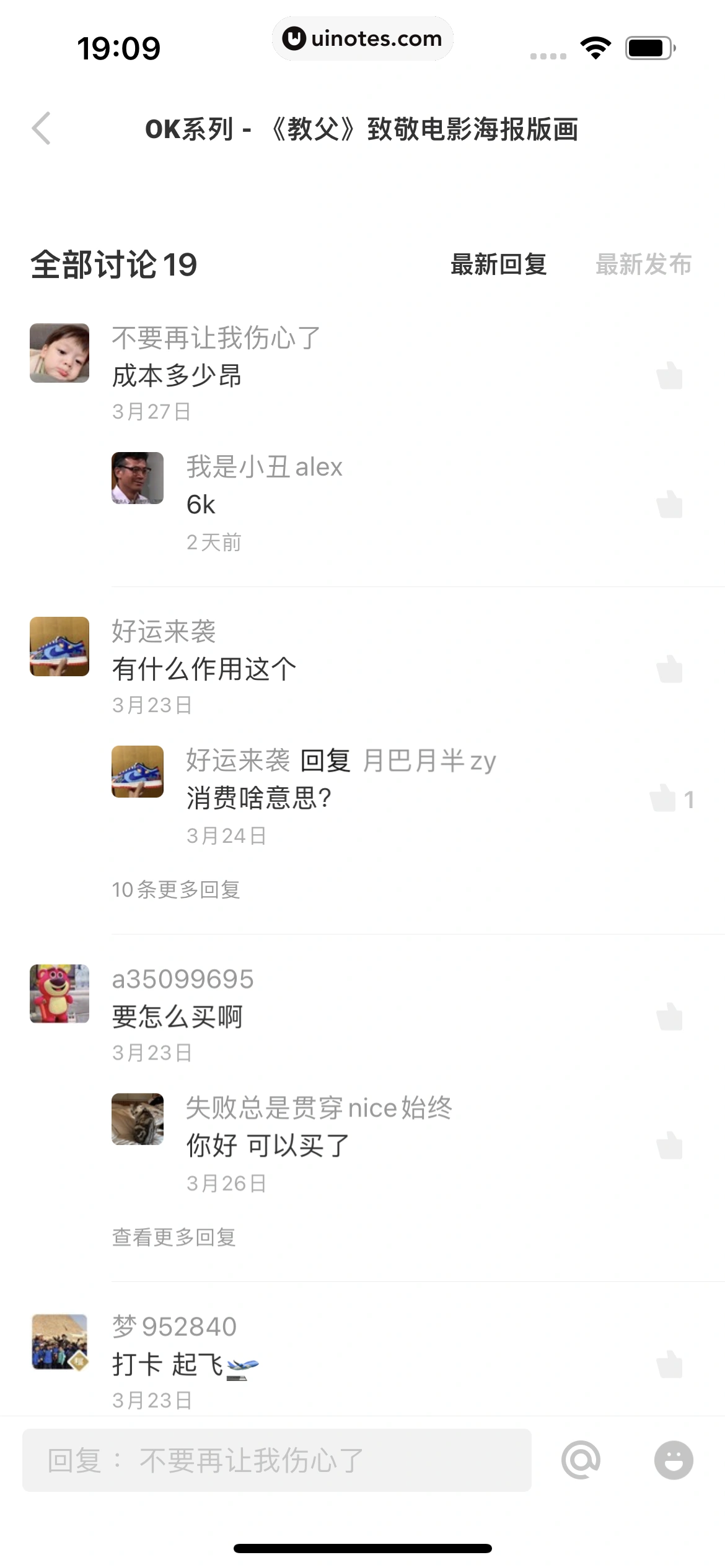Image resolution: width=725 pixels, height=1568 pixels.
Task: Expand 查看更多回复
Action: point(174,1237)
